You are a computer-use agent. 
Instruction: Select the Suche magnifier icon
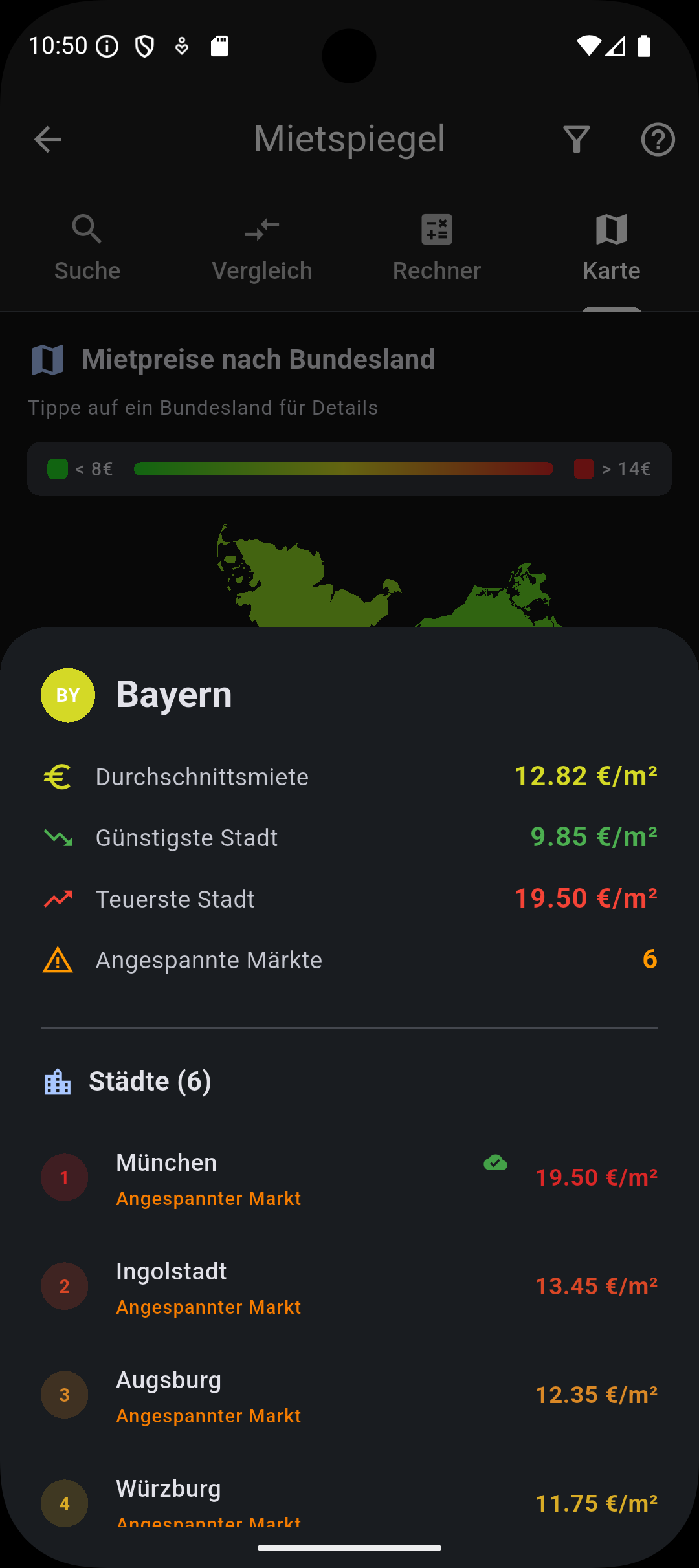[x=87, y=230]
